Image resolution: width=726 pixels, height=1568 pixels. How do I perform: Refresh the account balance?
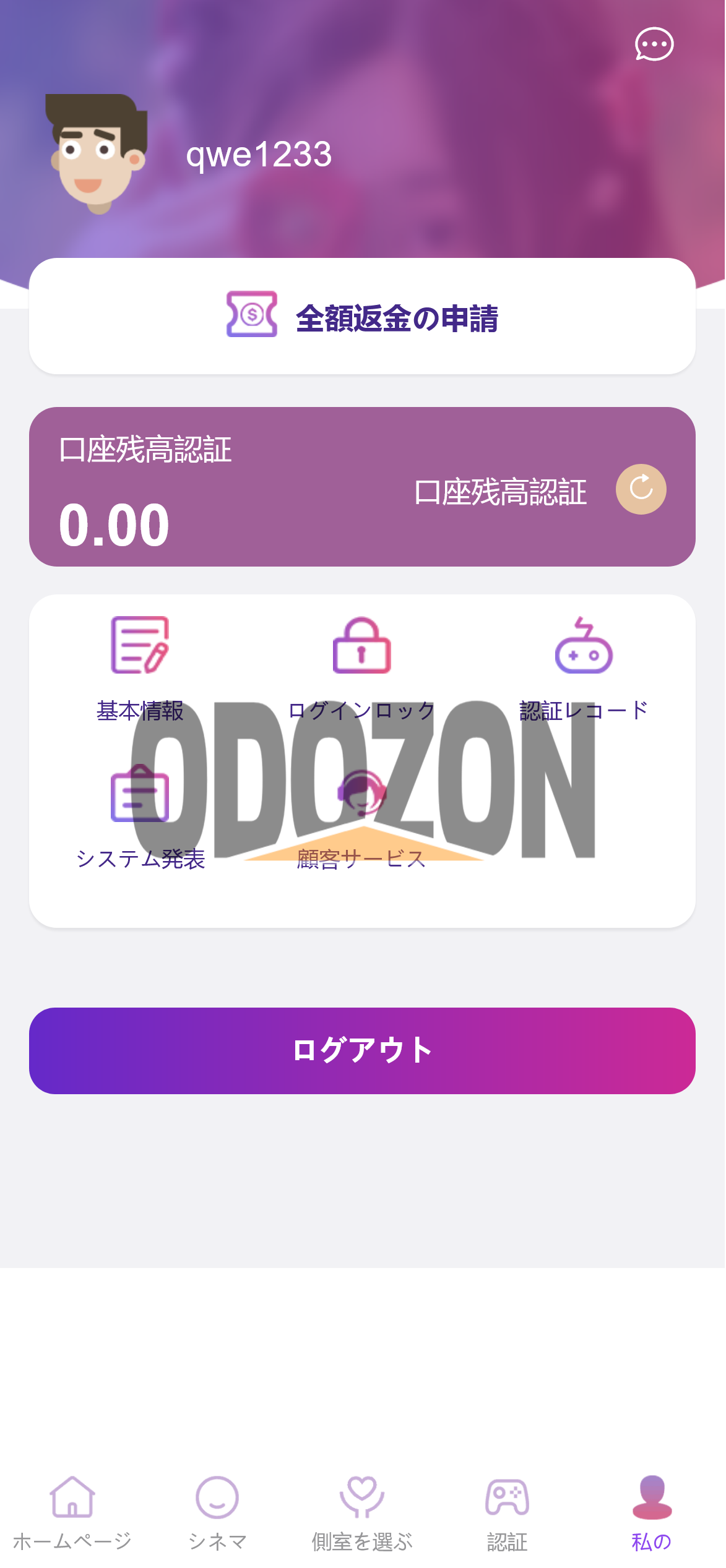tap(641, 489)
